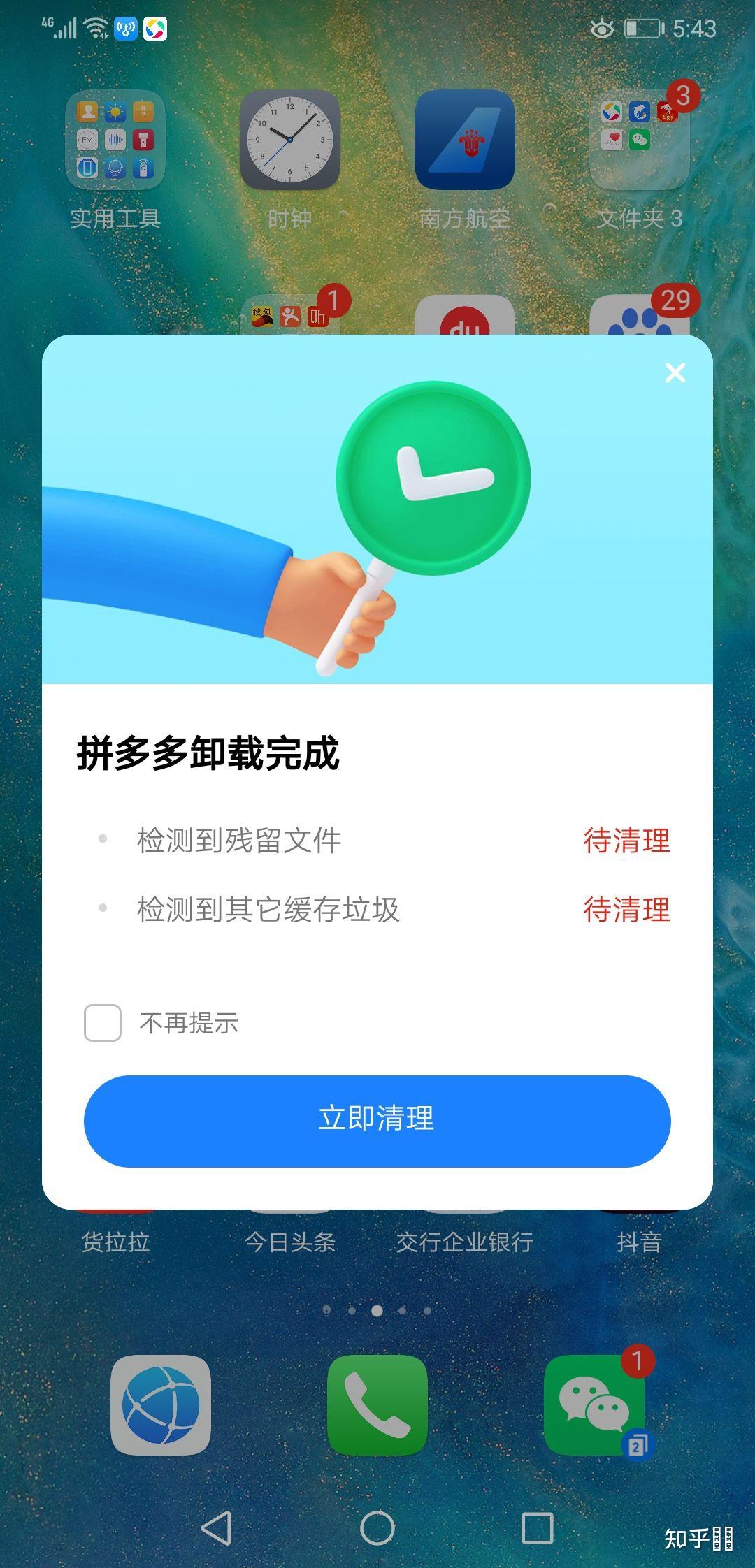The image size is (755, 1568).
Task: Open the 时钟 clock app
Action: click(292, 142)
